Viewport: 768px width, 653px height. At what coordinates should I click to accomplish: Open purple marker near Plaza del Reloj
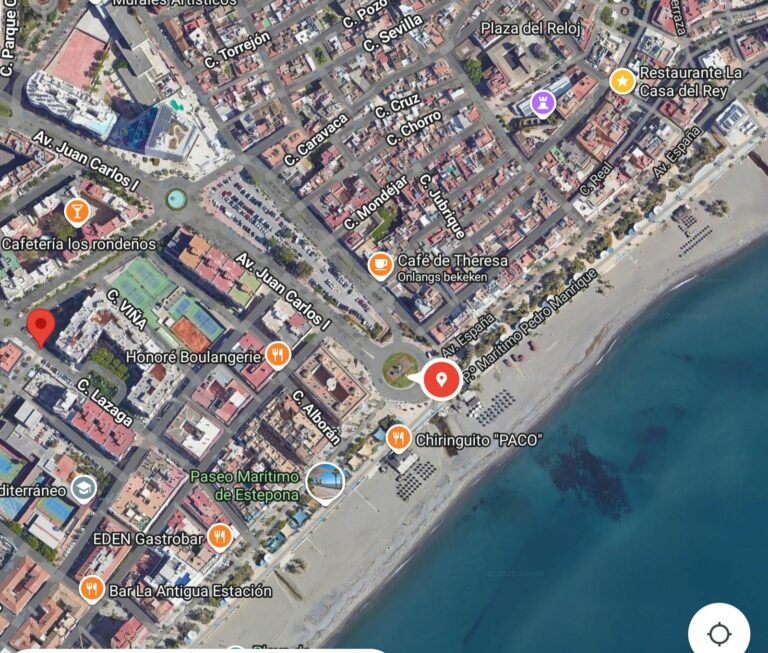click(x=543, y=102)
